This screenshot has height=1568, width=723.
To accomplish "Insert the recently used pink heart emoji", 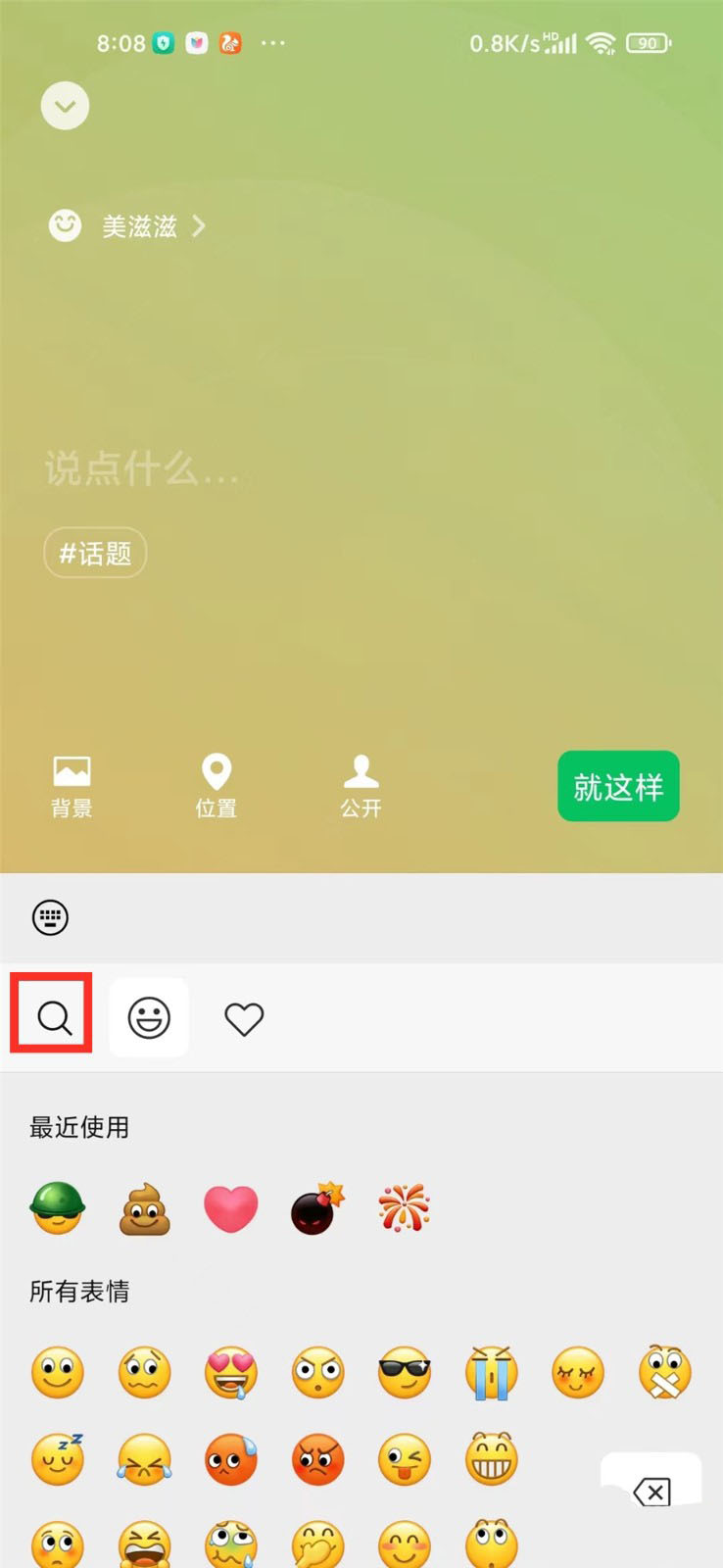I will [x=231, y=1208].
